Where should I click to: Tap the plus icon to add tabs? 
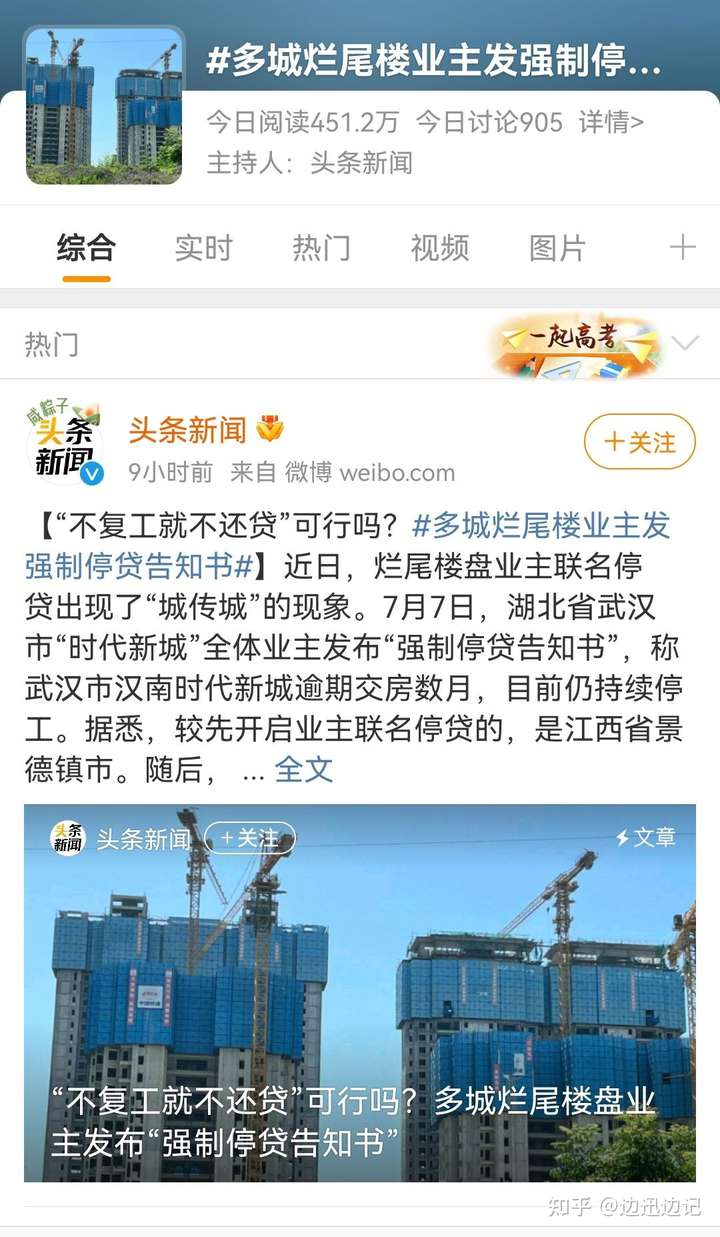pos(682,248)
